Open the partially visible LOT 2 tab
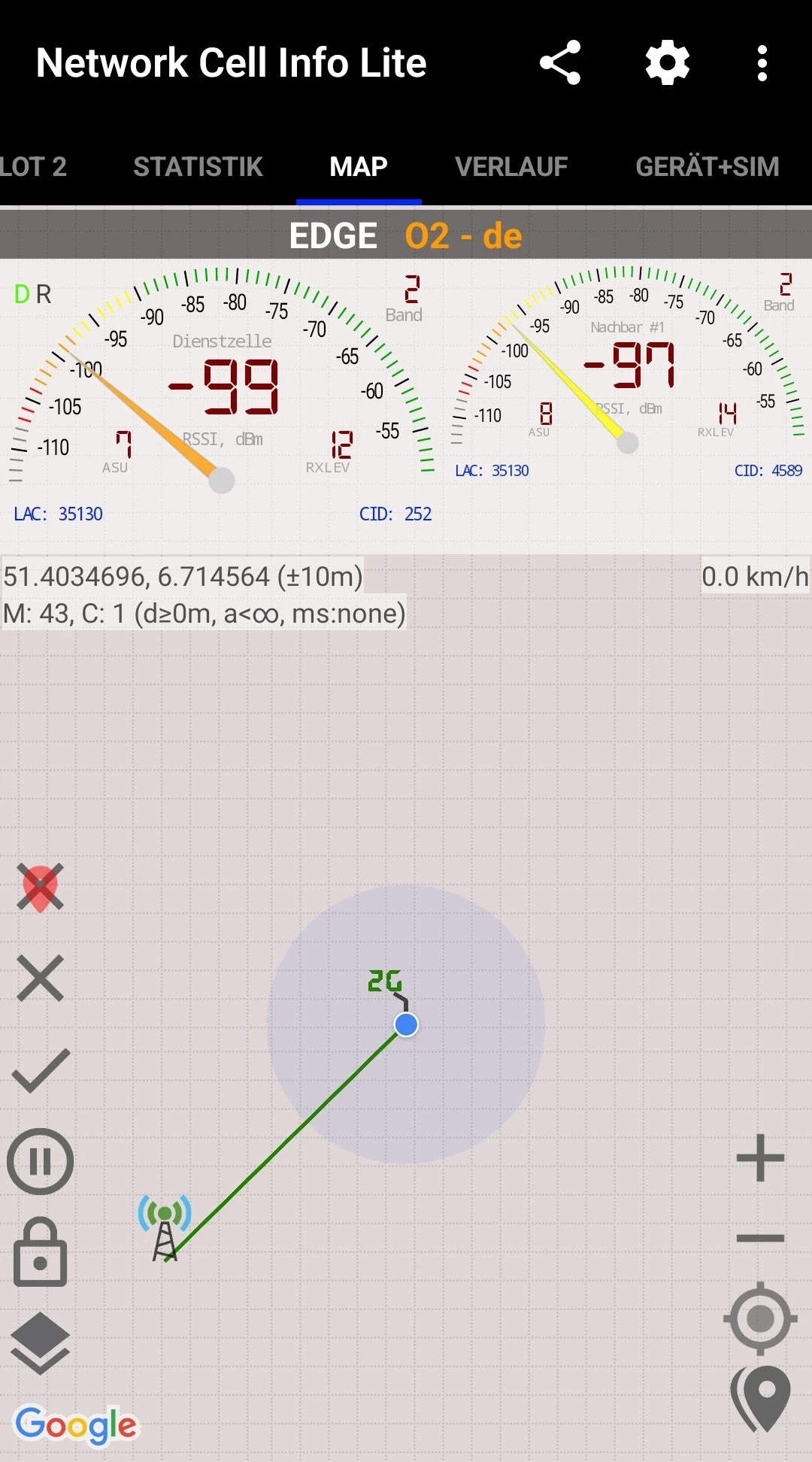 coord(33,166)
